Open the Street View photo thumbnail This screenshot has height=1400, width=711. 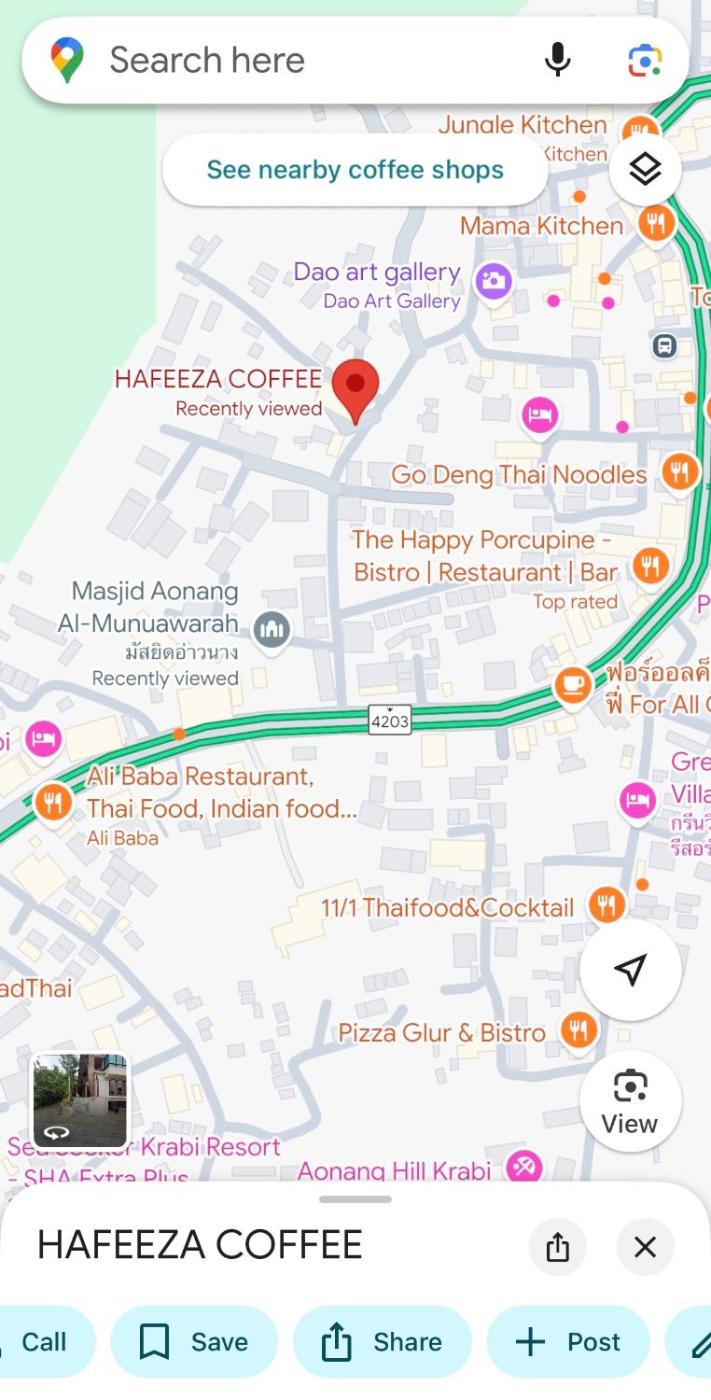point(80,1100)
